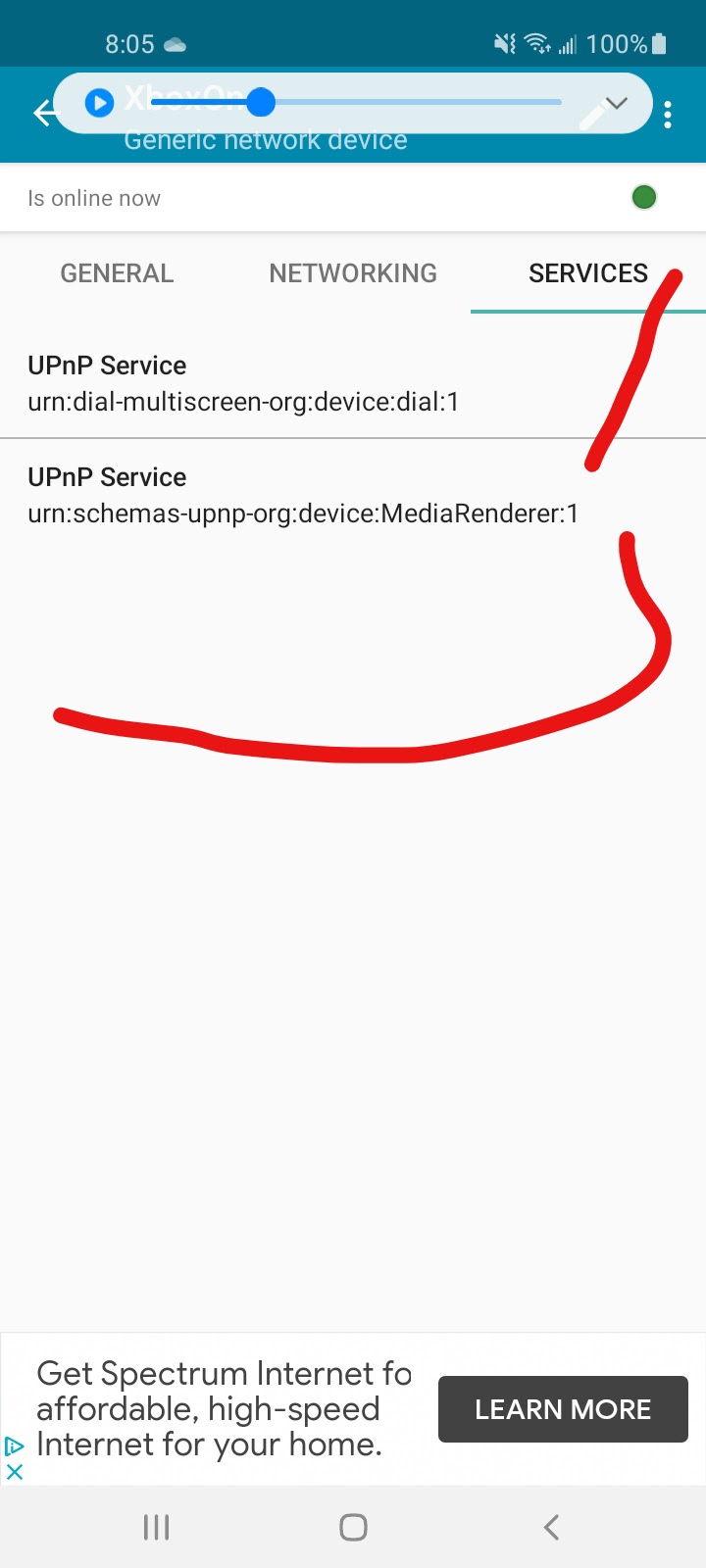
Task: Close the Spectrum Internet ad
Action: pos(15,1471)
